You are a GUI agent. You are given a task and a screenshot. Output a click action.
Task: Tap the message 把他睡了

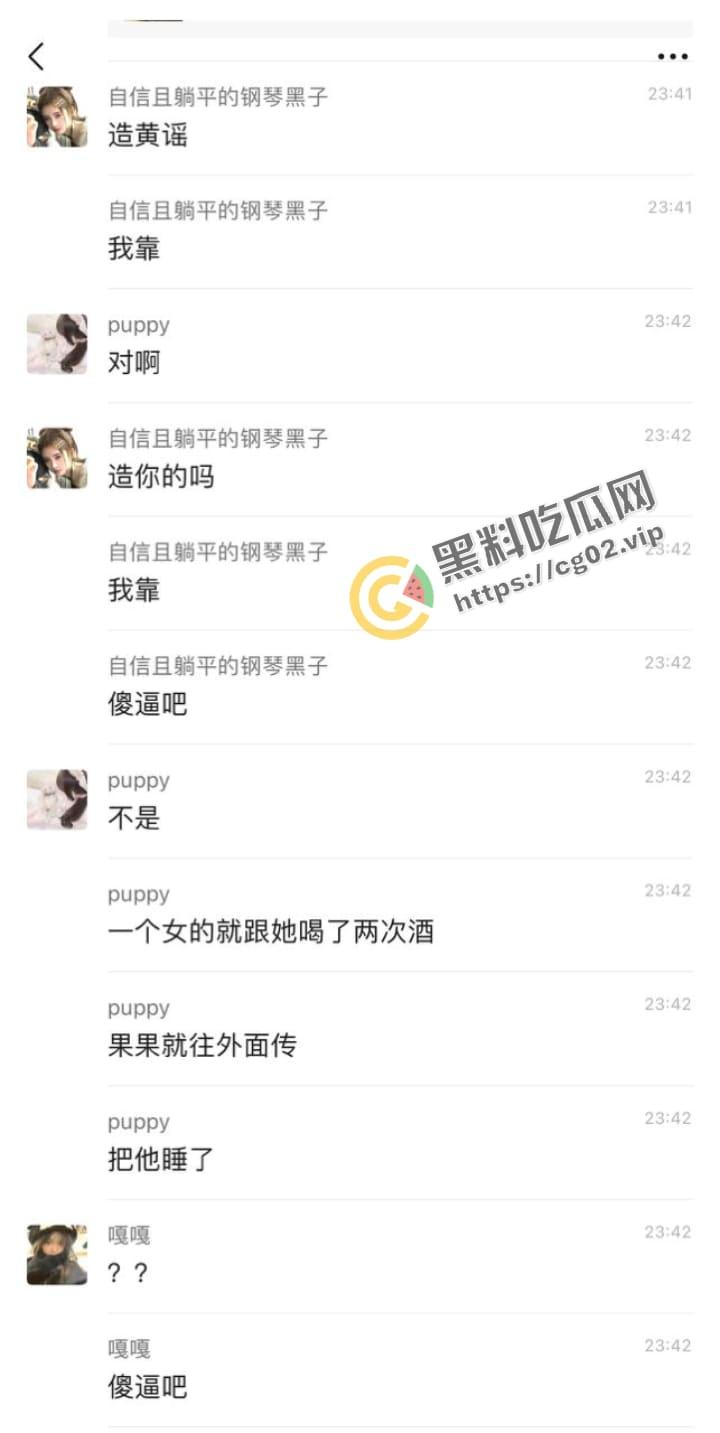(160, 1160)
